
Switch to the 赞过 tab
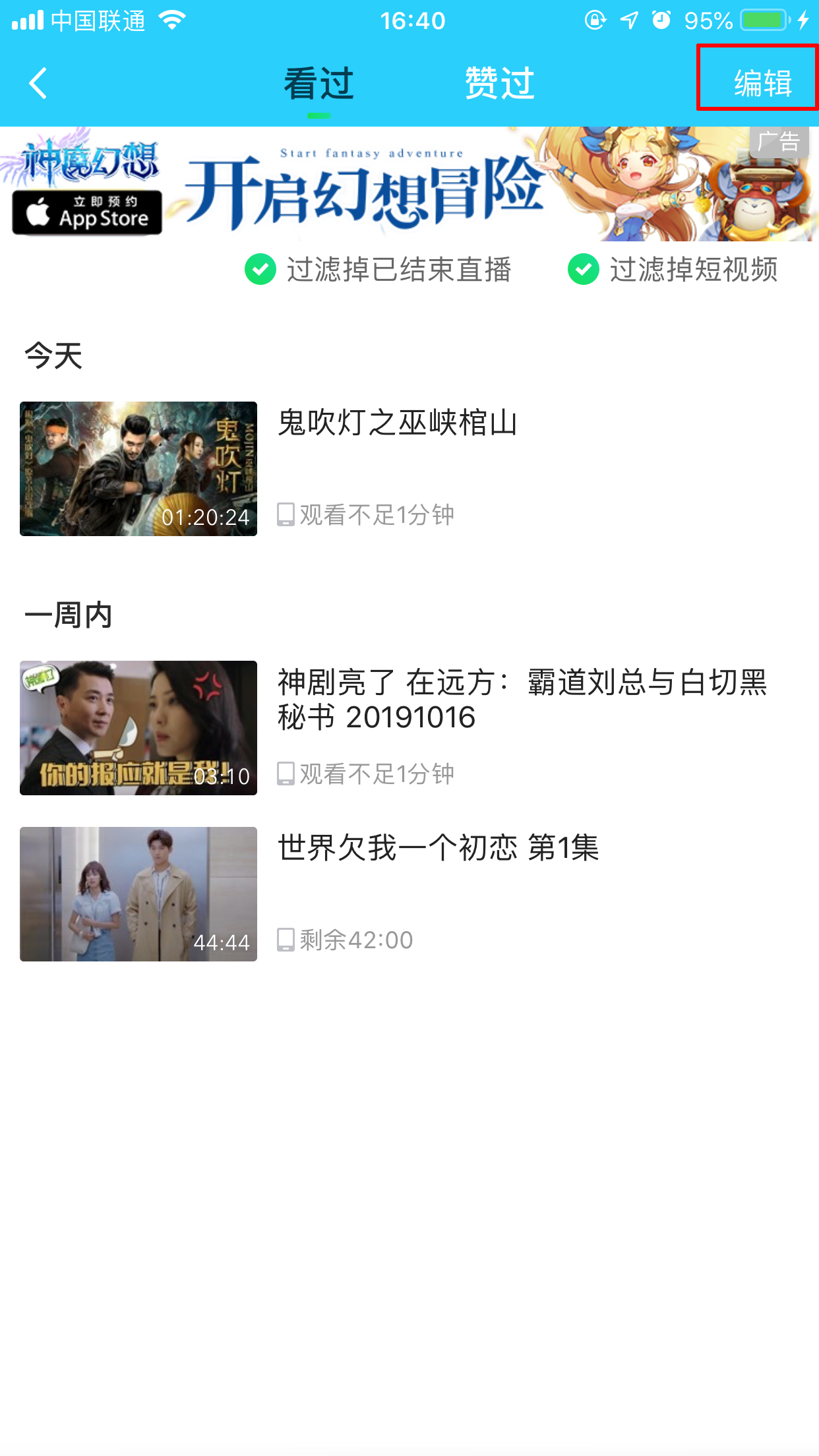(x=498, y=83)
